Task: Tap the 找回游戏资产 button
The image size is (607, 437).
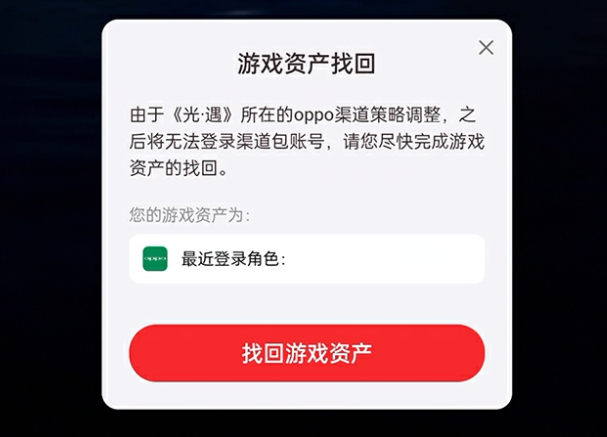Action: click(x=306, y=353)
